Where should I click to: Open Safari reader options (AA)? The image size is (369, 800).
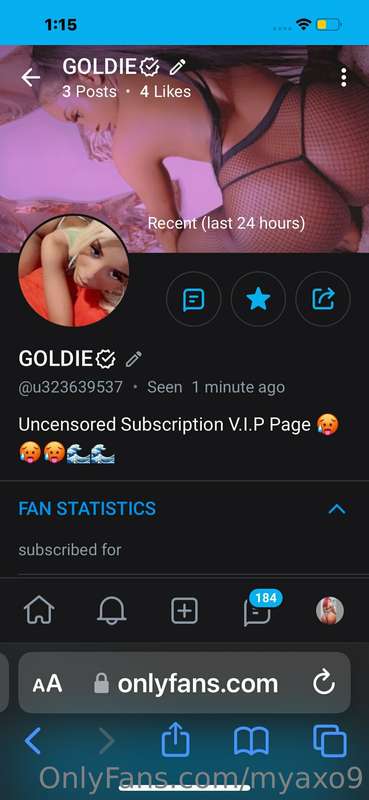click(x=47, y=684)
